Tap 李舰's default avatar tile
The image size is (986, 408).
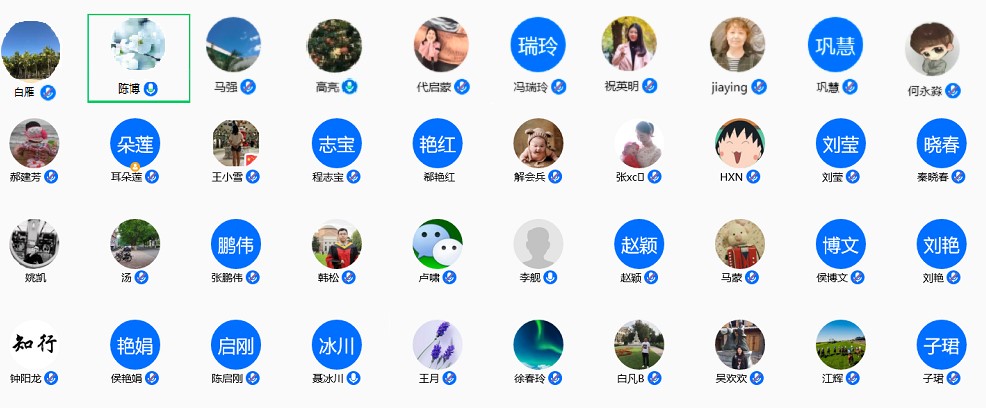[538, 244]
